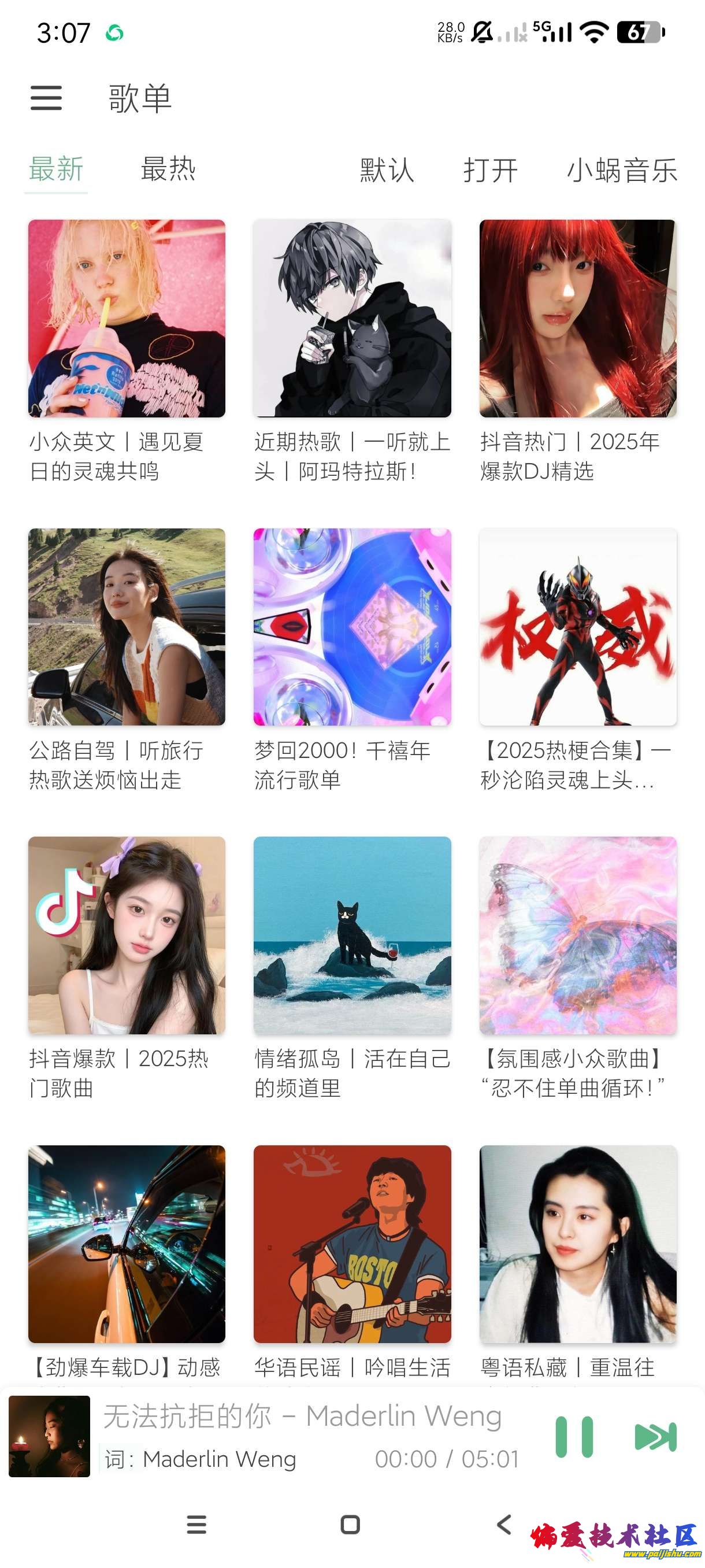
Task: Open the 近期热歌 阿玛特拉斯 playlist
Action: tap(352, 319)
